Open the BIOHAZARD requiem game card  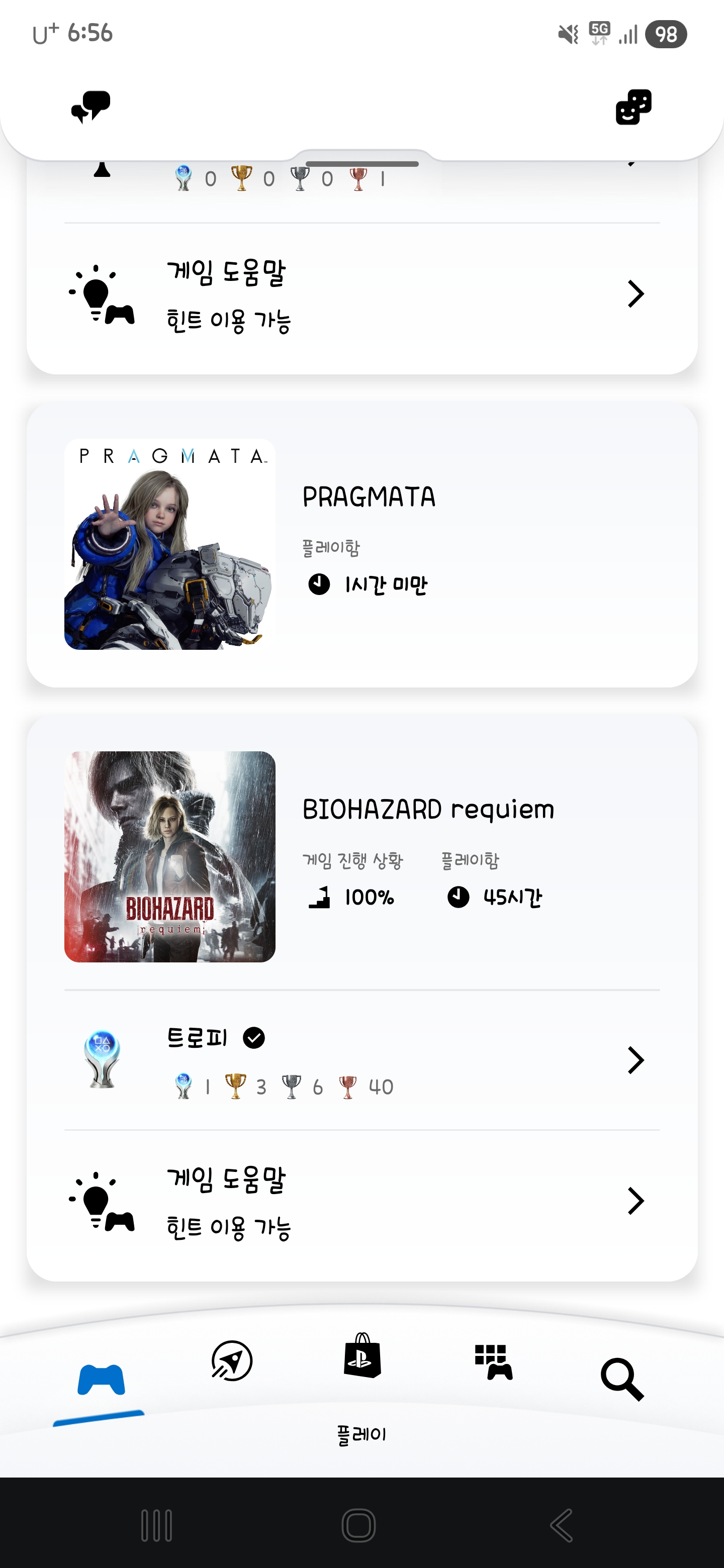[x=361, y=856]
